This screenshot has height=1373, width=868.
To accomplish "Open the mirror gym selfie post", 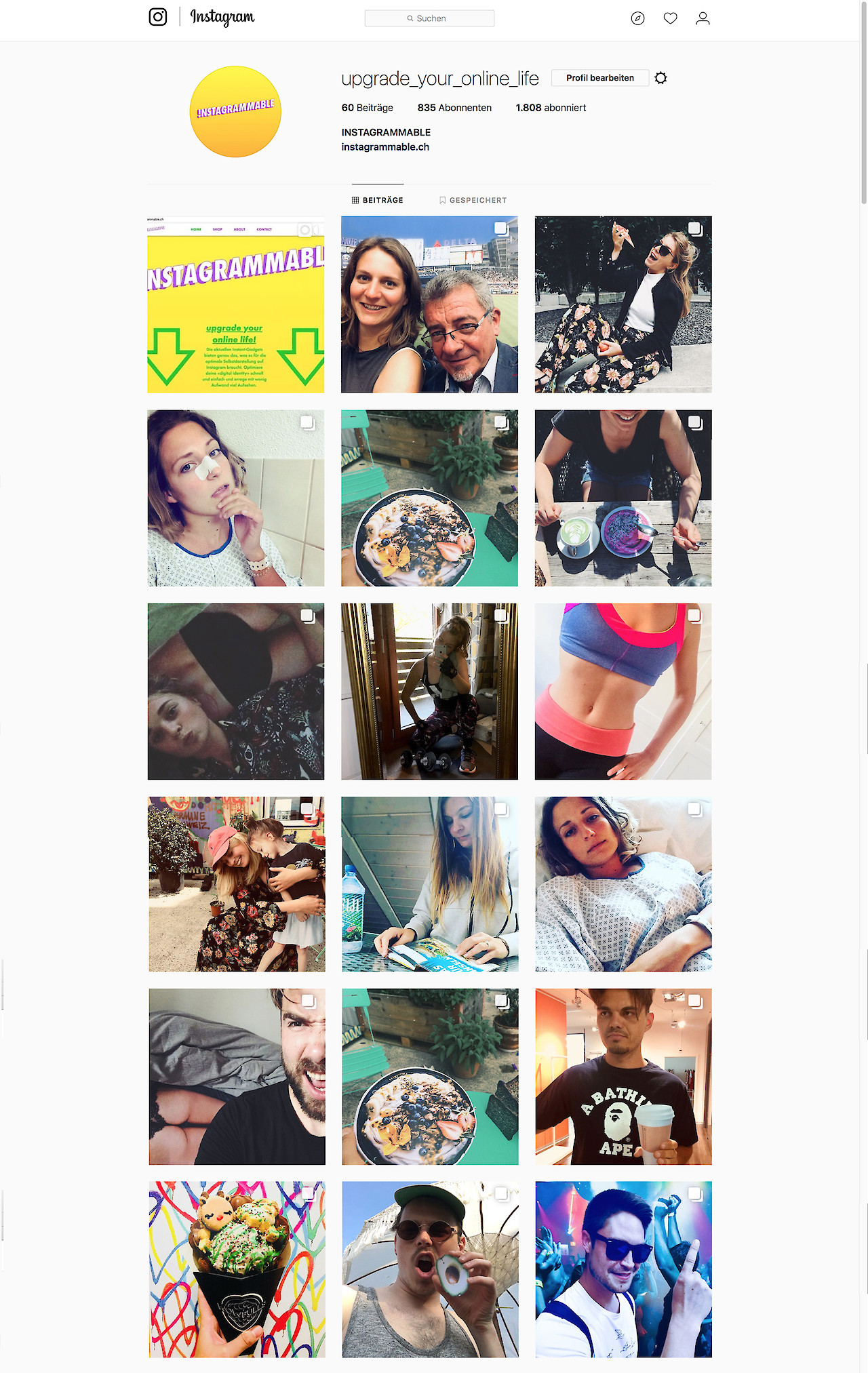I will (x=429, y=691).
